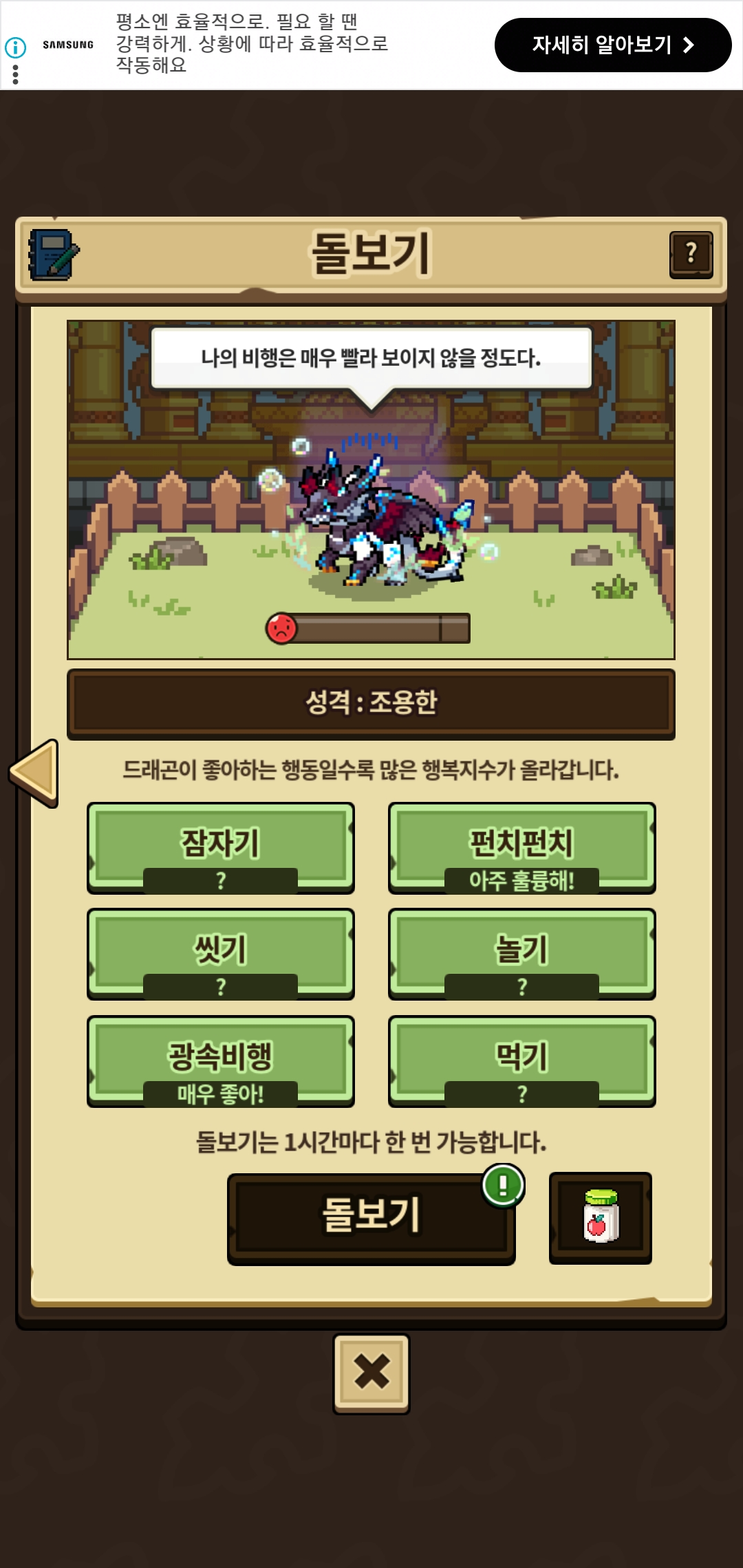743x1568 pixels.
Task: Open the notebook icon in the header
Action: click(53, 254)
